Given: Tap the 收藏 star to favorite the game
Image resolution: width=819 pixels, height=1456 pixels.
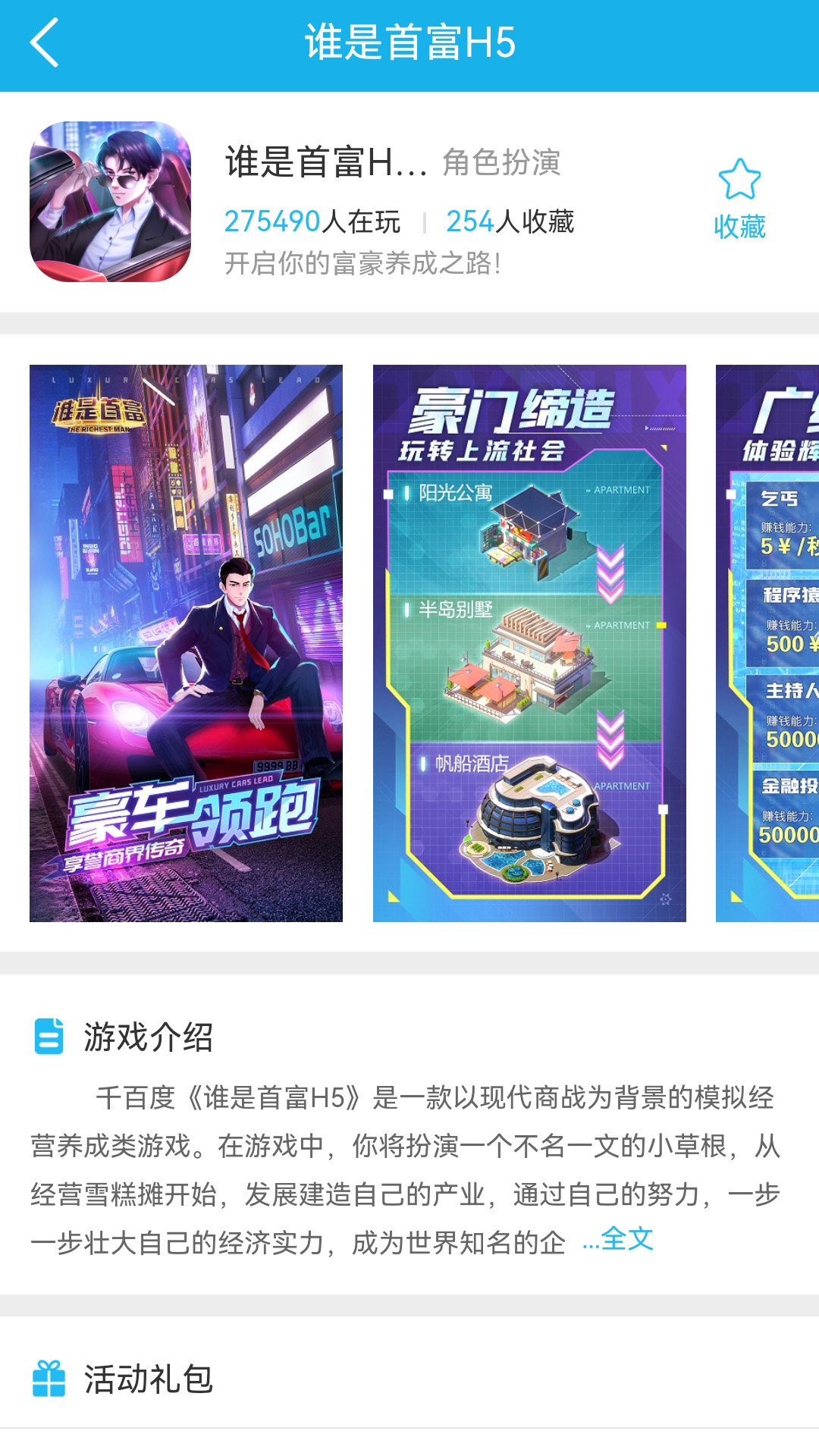Looking at the screenshot, I should pos(739,199).
